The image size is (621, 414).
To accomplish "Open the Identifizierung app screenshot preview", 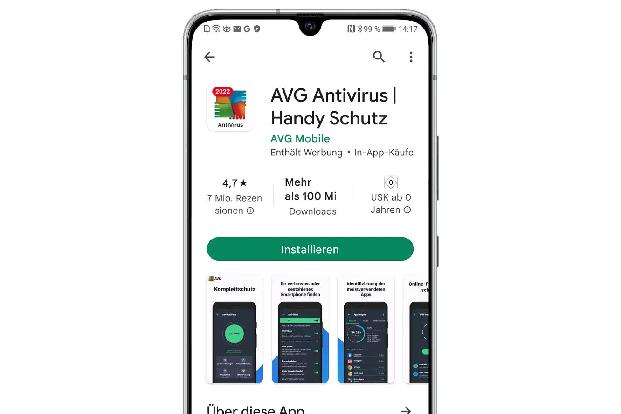I will pos(365,329).
